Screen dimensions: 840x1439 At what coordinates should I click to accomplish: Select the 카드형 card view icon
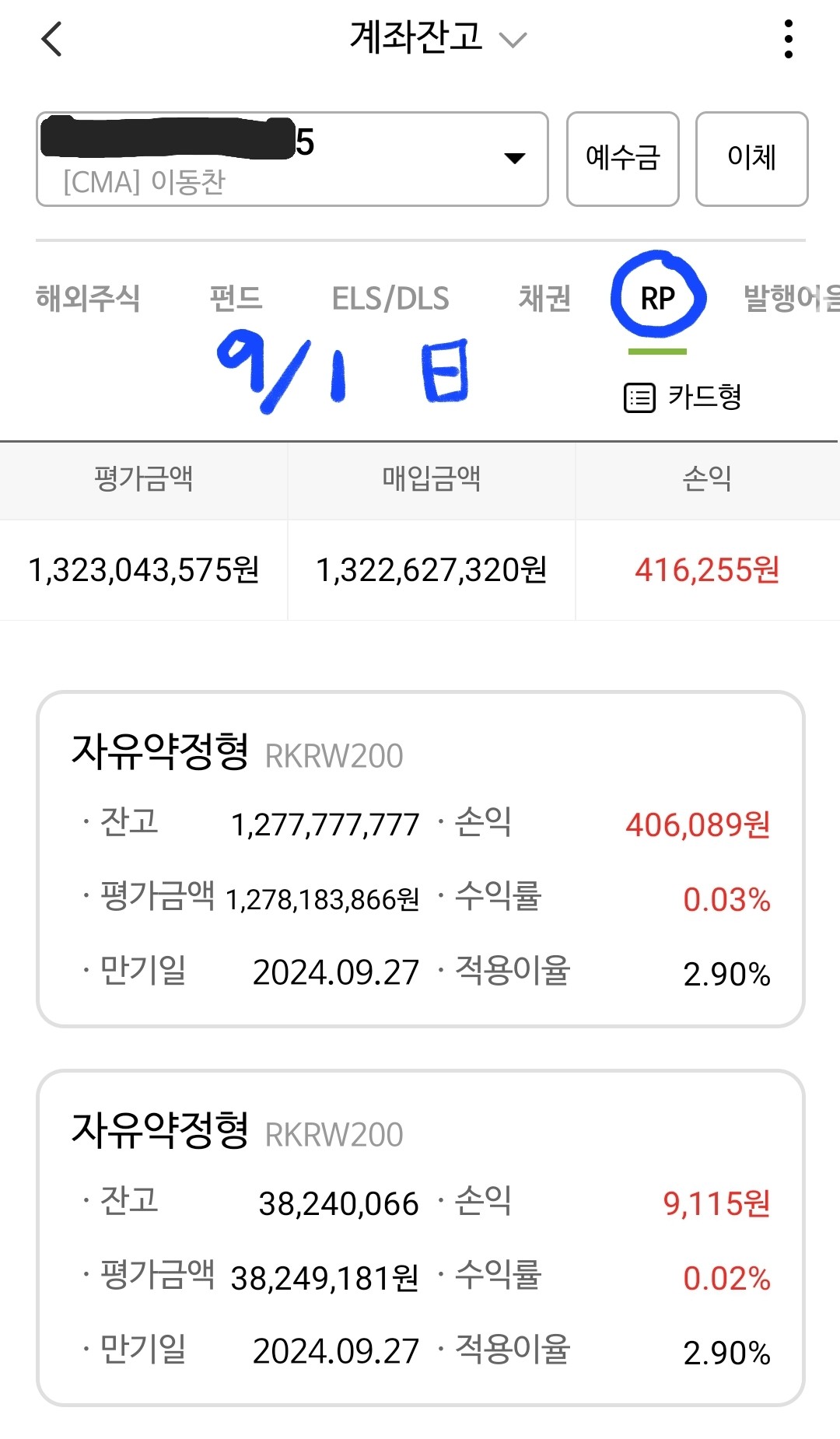click(684, 397)
